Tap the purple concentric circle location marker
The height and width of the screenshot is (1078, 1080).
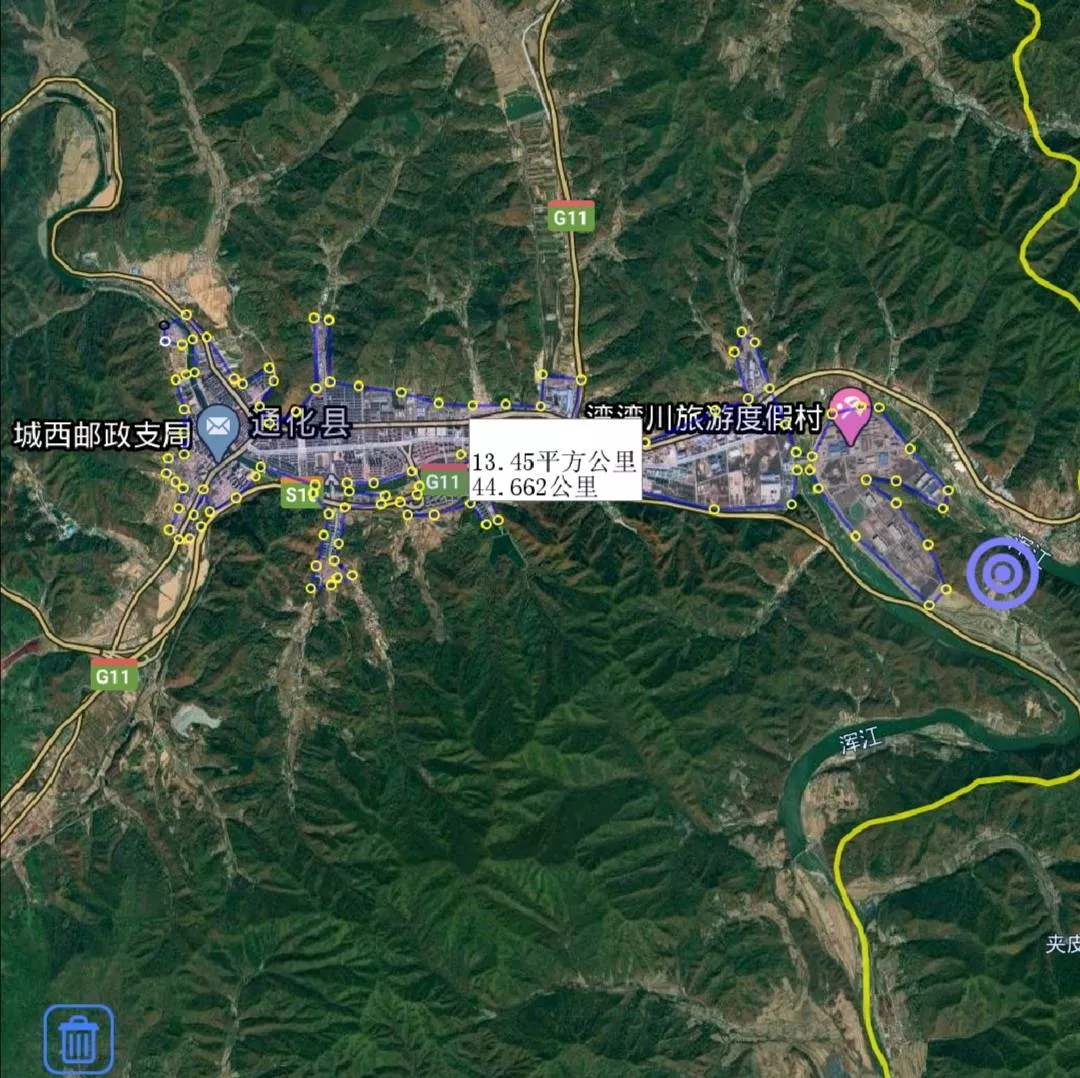1002,572
